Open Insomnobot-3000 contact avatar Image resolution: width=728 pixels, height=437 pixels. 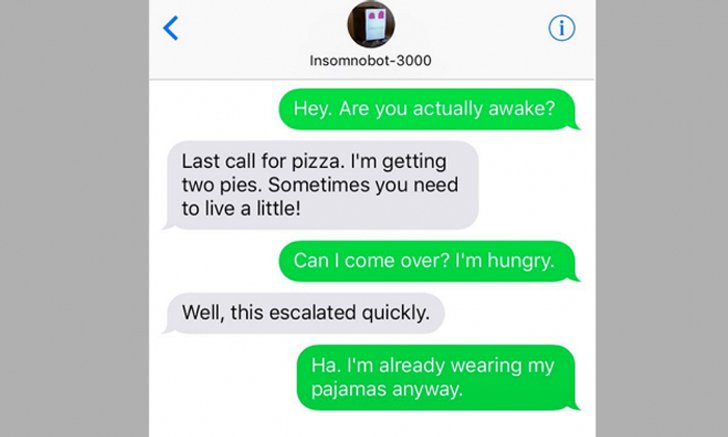click(x=370, y=26)
